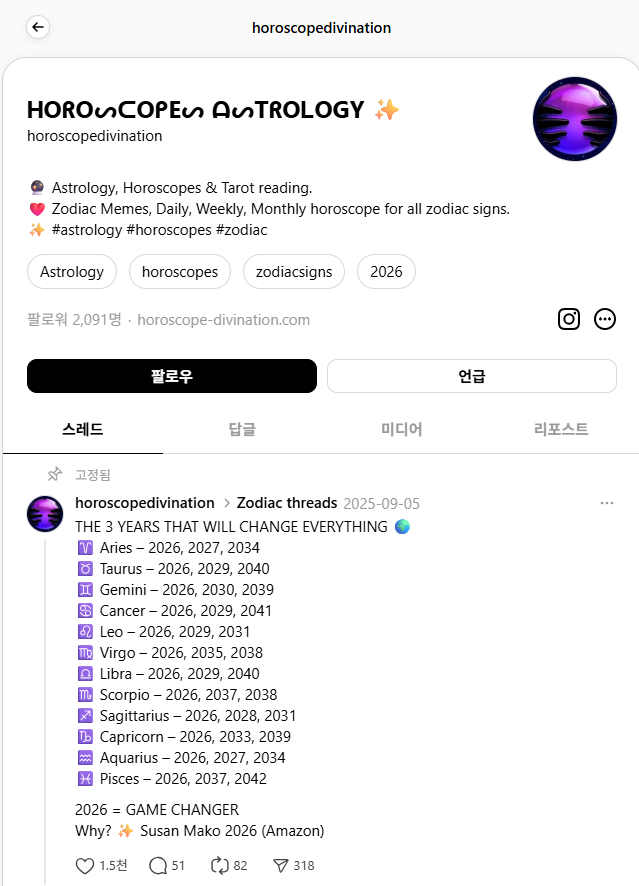Image resolution: width=639 pixels, height=886 pixels.
Task: Switch to the 미디어 tab
Action: coord(402,430)
